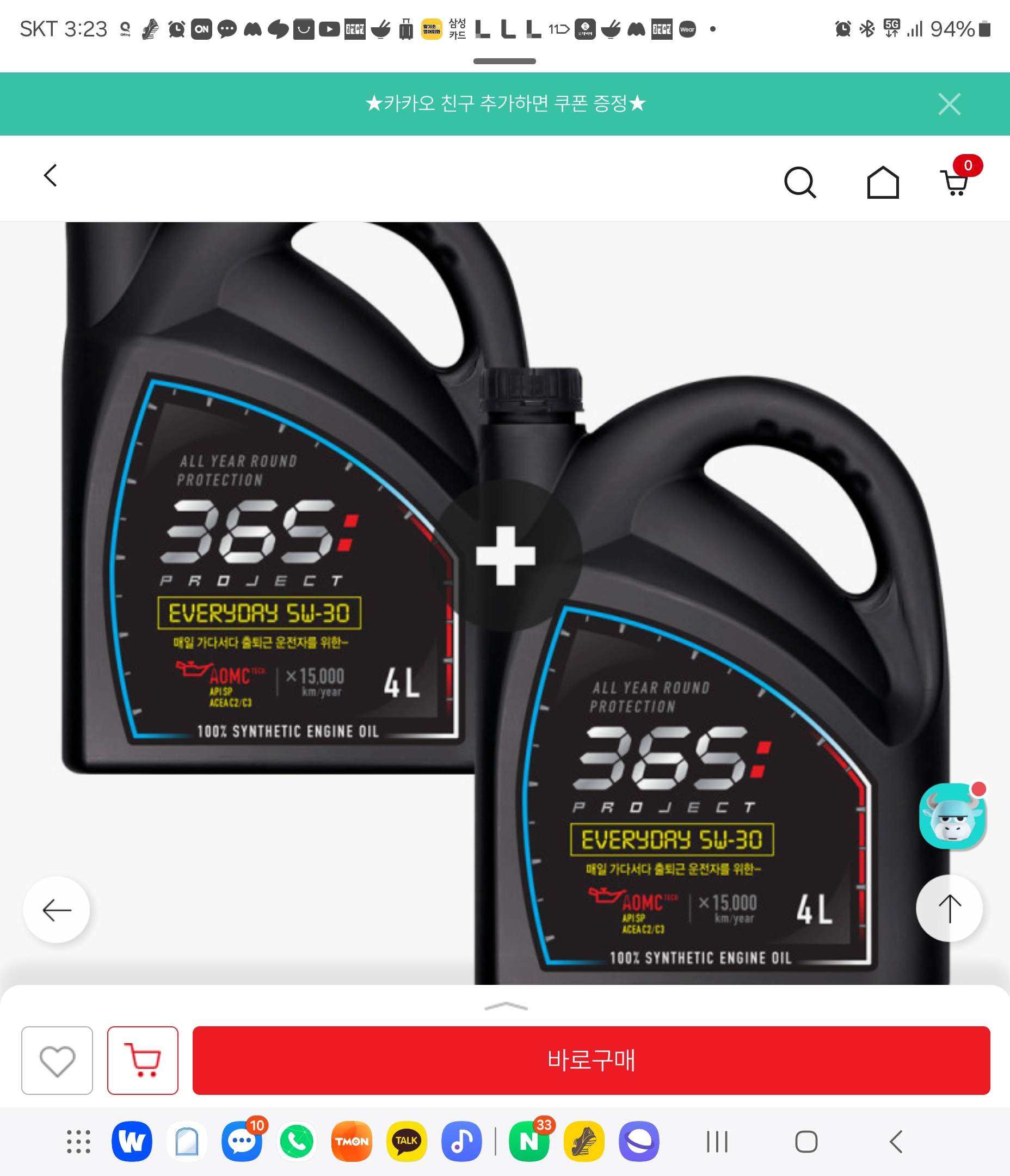
Task: Expand the bottom purchase sheet handle
Action: (x=505, y=1007)
